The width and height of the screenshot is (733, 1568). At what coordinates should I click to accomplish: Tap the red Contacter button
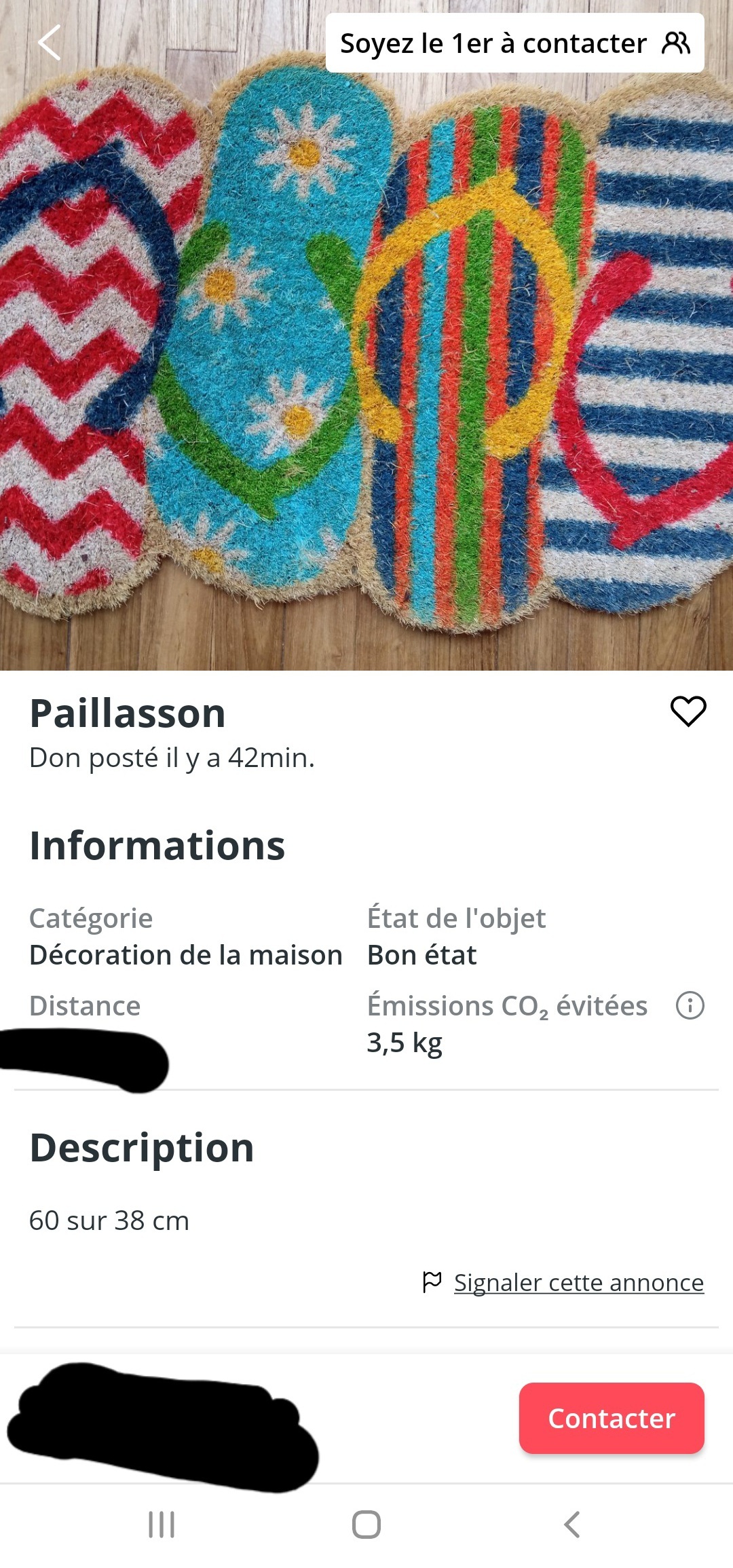[612, 1418]
